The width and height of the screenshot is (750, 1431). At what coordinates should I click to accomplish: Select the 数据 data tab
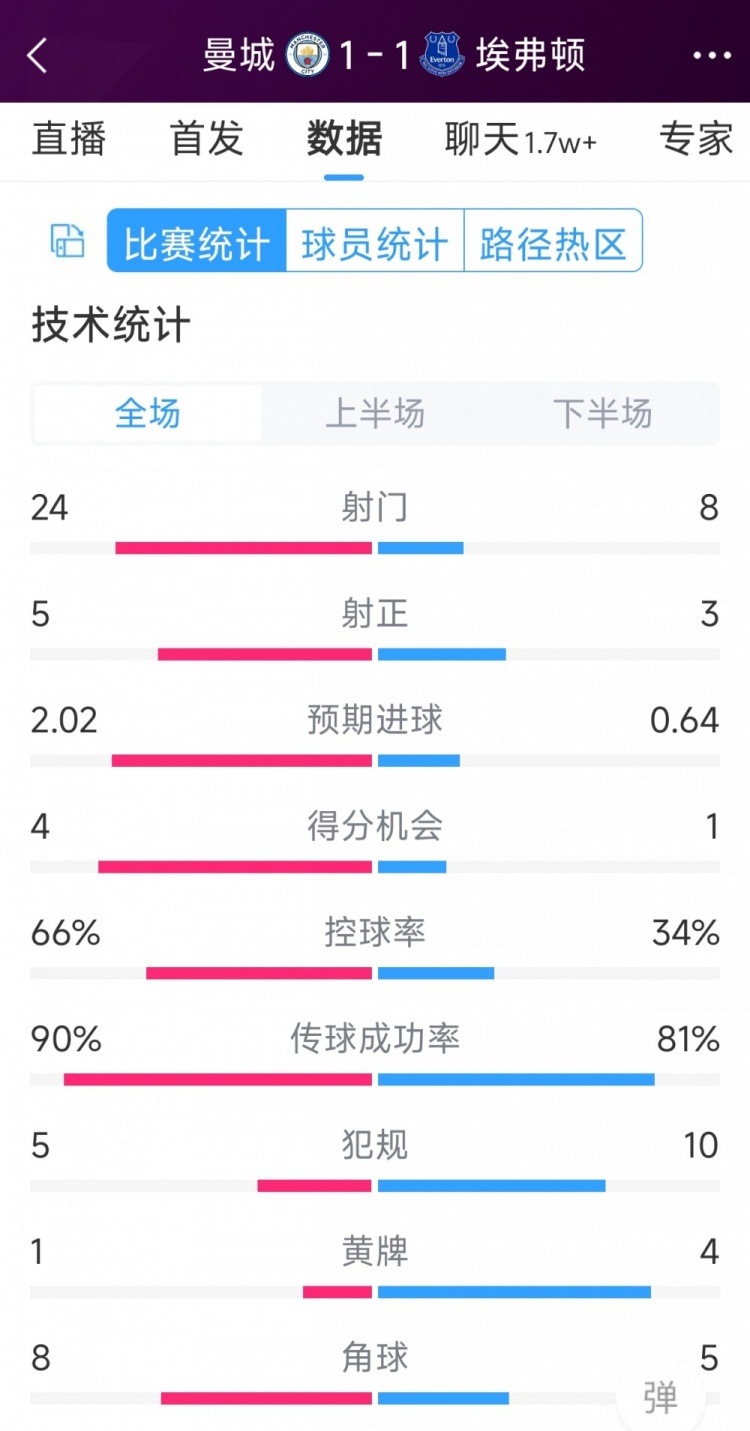pos(343,141)
